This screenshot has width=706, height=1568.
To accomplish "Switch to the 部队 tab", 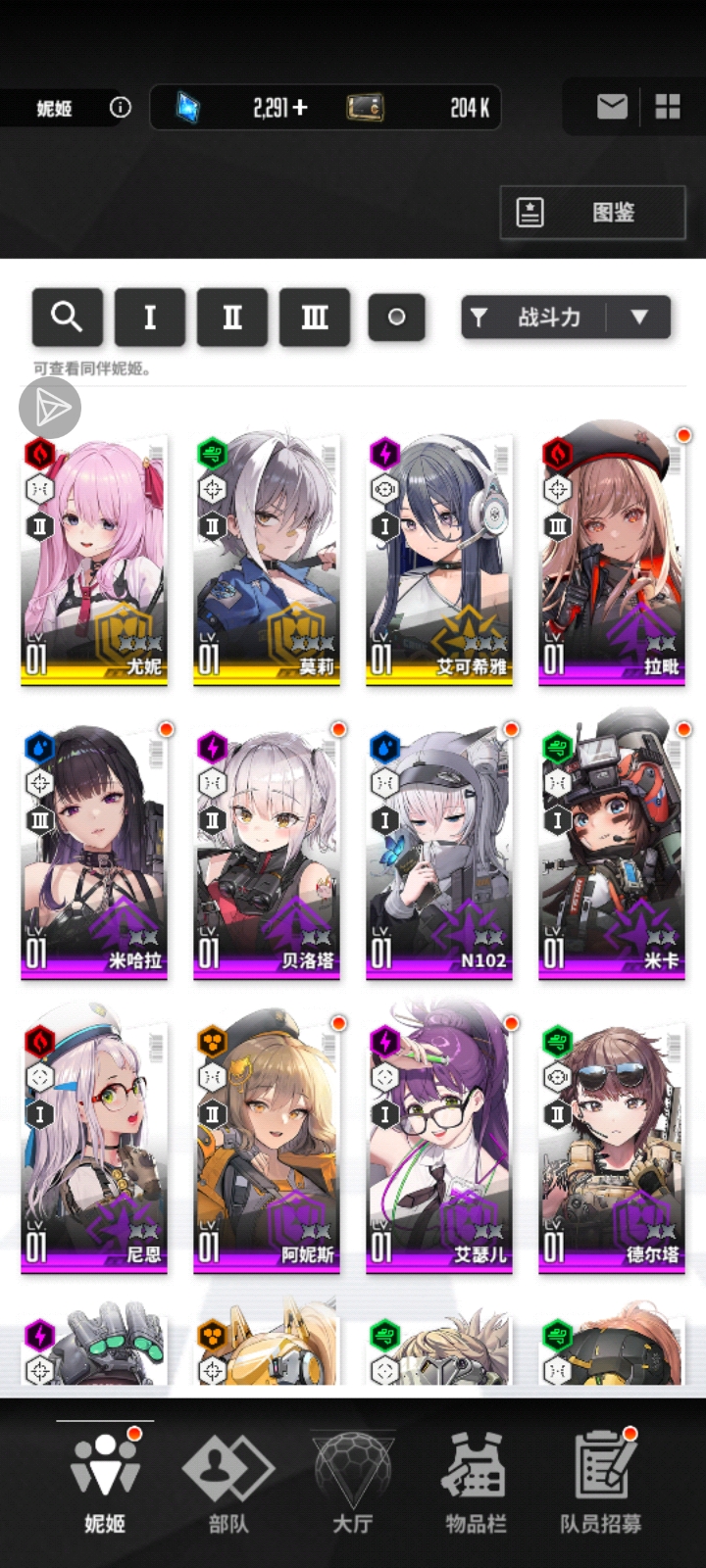I will [x=228, y=1482].
